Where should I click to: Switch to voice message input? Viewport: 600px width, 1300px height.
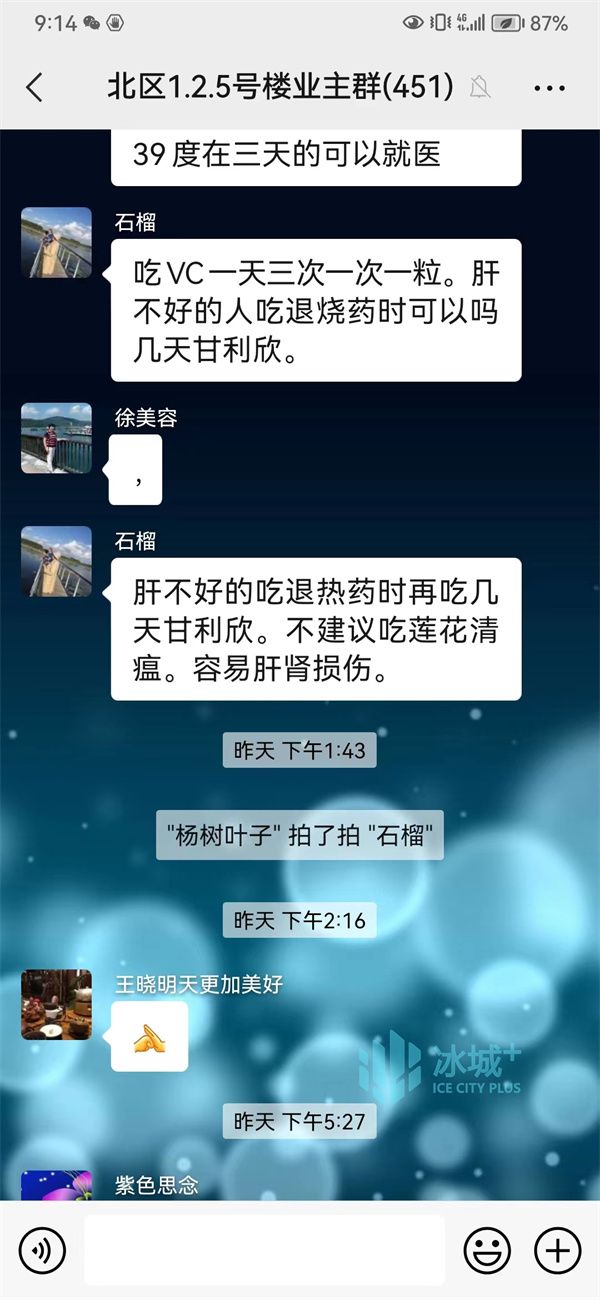point(41,1250)
